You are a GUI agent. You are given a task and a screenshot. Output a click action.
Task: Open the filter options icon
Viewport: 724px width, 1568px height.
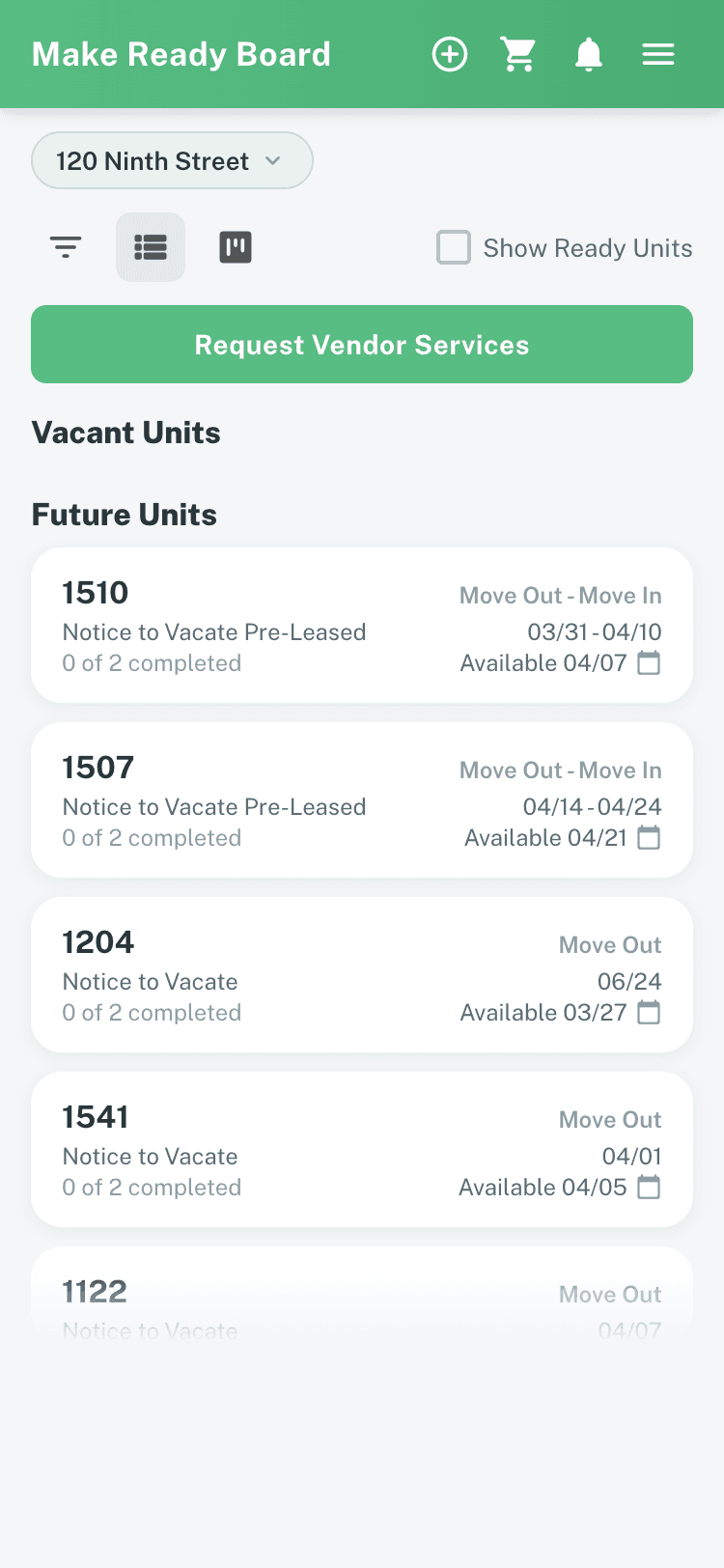(x=65, y=247)
